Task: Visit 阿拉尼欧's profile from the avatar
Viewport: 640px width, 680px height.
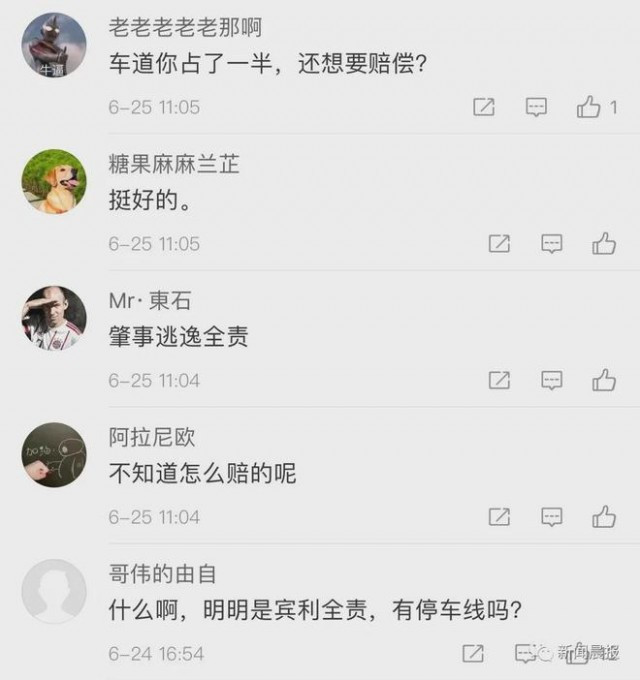Action: point(54,455)
